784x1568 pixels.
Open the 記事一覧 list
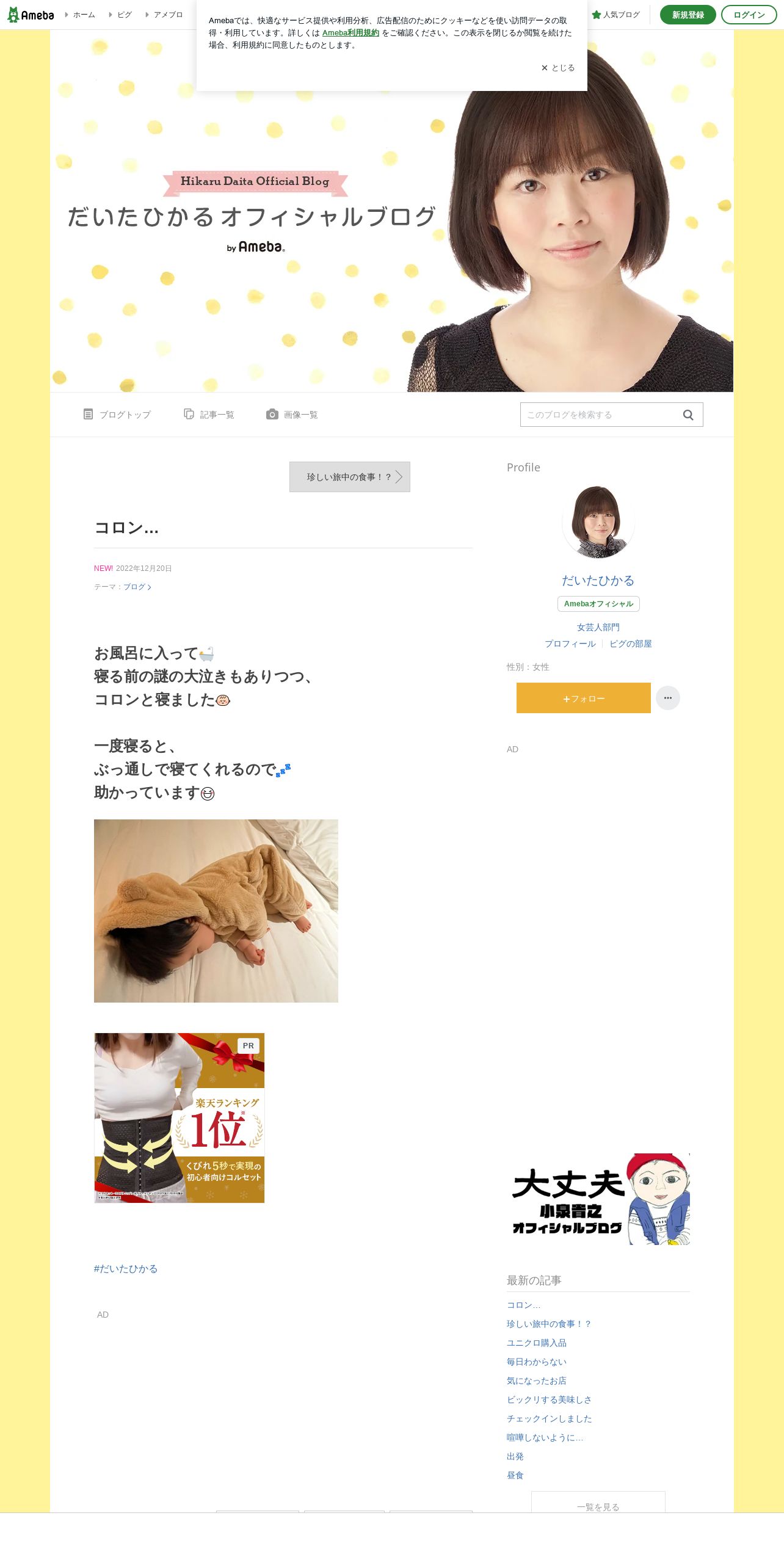click(x=209, y=415)
